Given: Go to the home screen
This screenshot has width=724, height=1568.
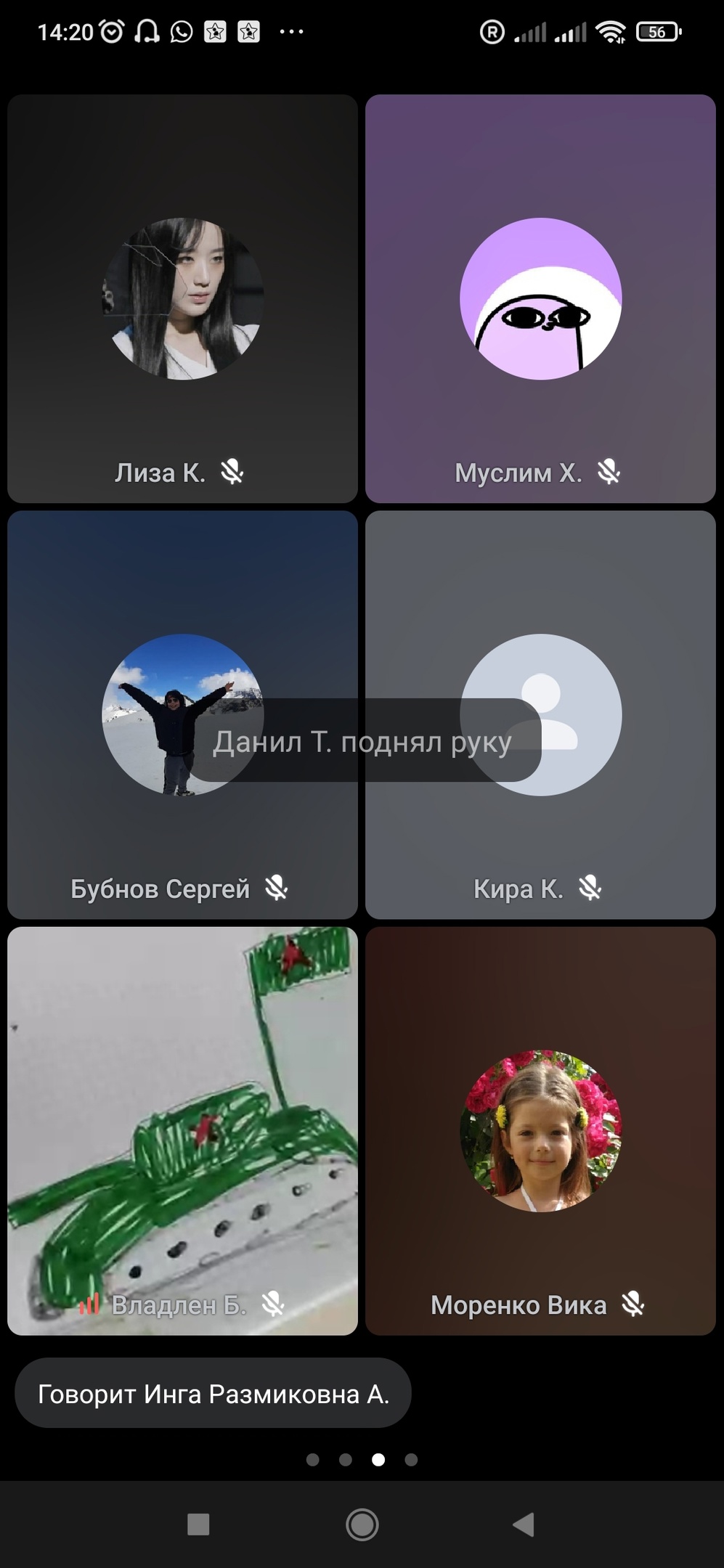Looking at the screenshot, I should tap(362, 1524).
